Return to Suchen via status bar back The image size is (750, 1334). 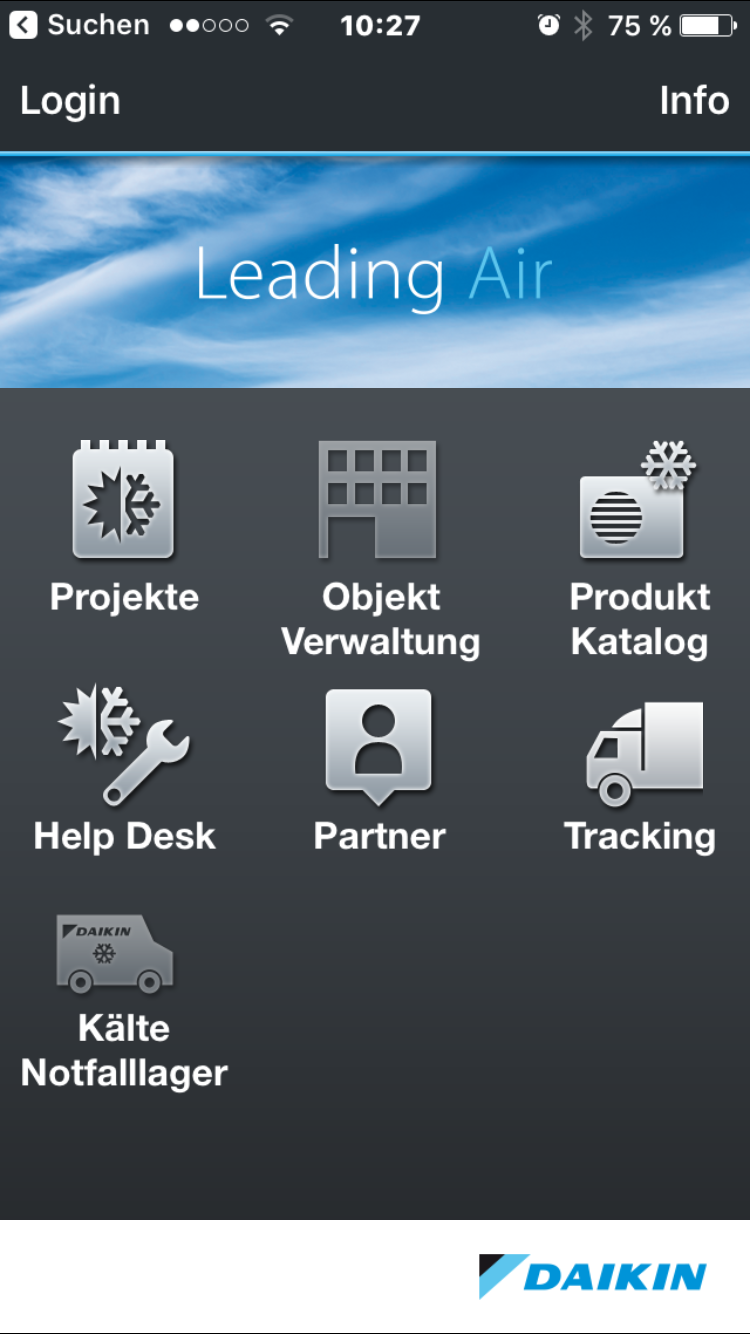[80, 25]
